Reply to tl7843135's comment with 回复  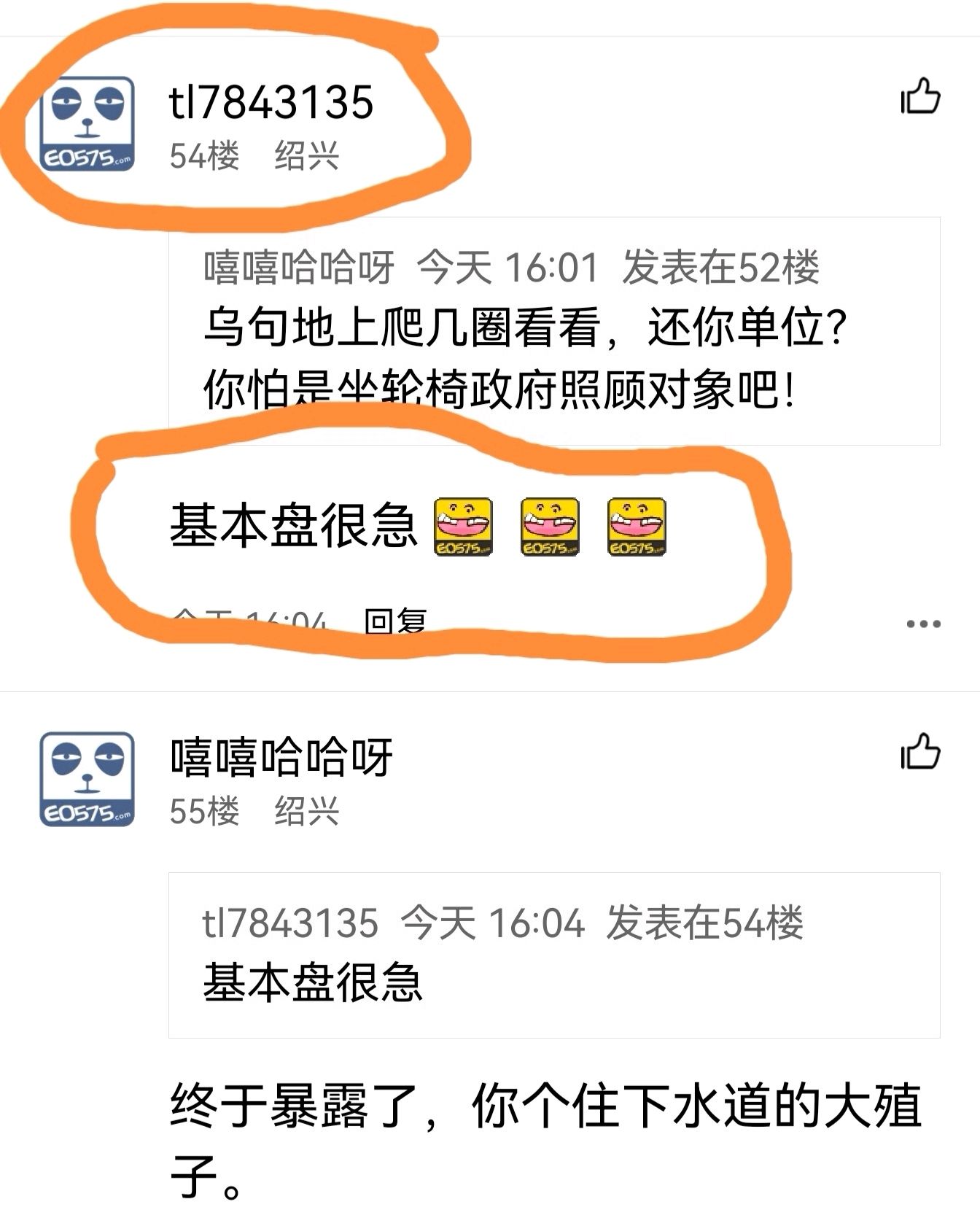pos(394,621)
